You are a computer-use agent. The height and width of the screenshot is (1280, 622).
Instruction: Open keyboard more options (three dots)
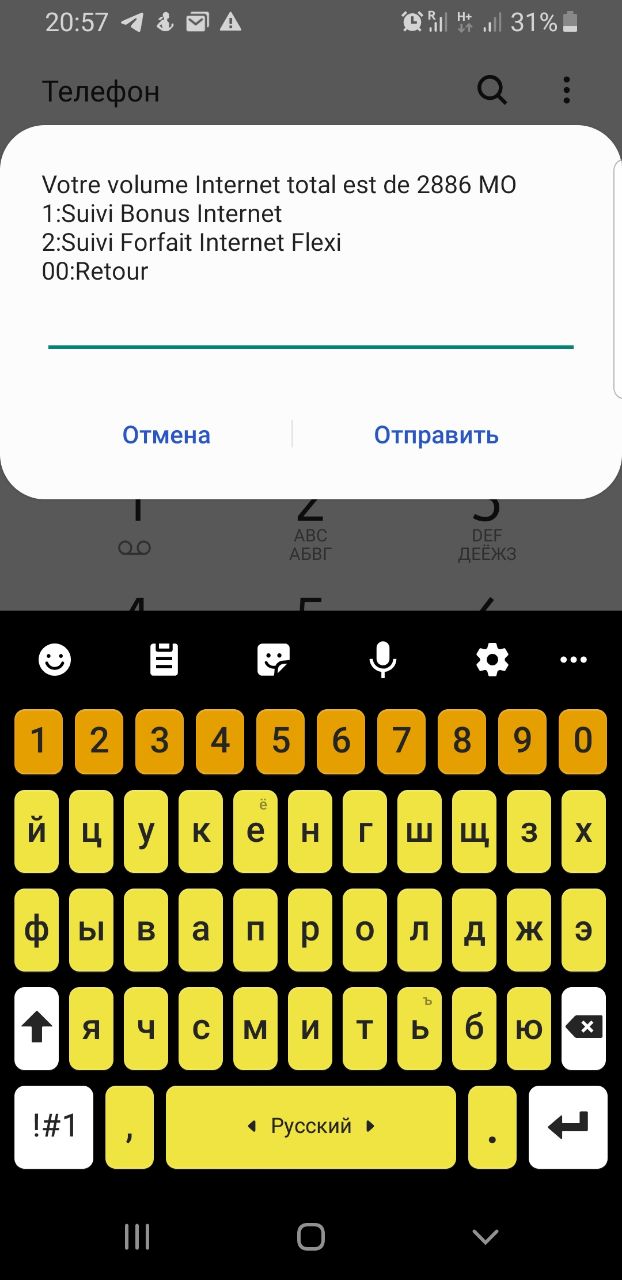click(573, 660)
